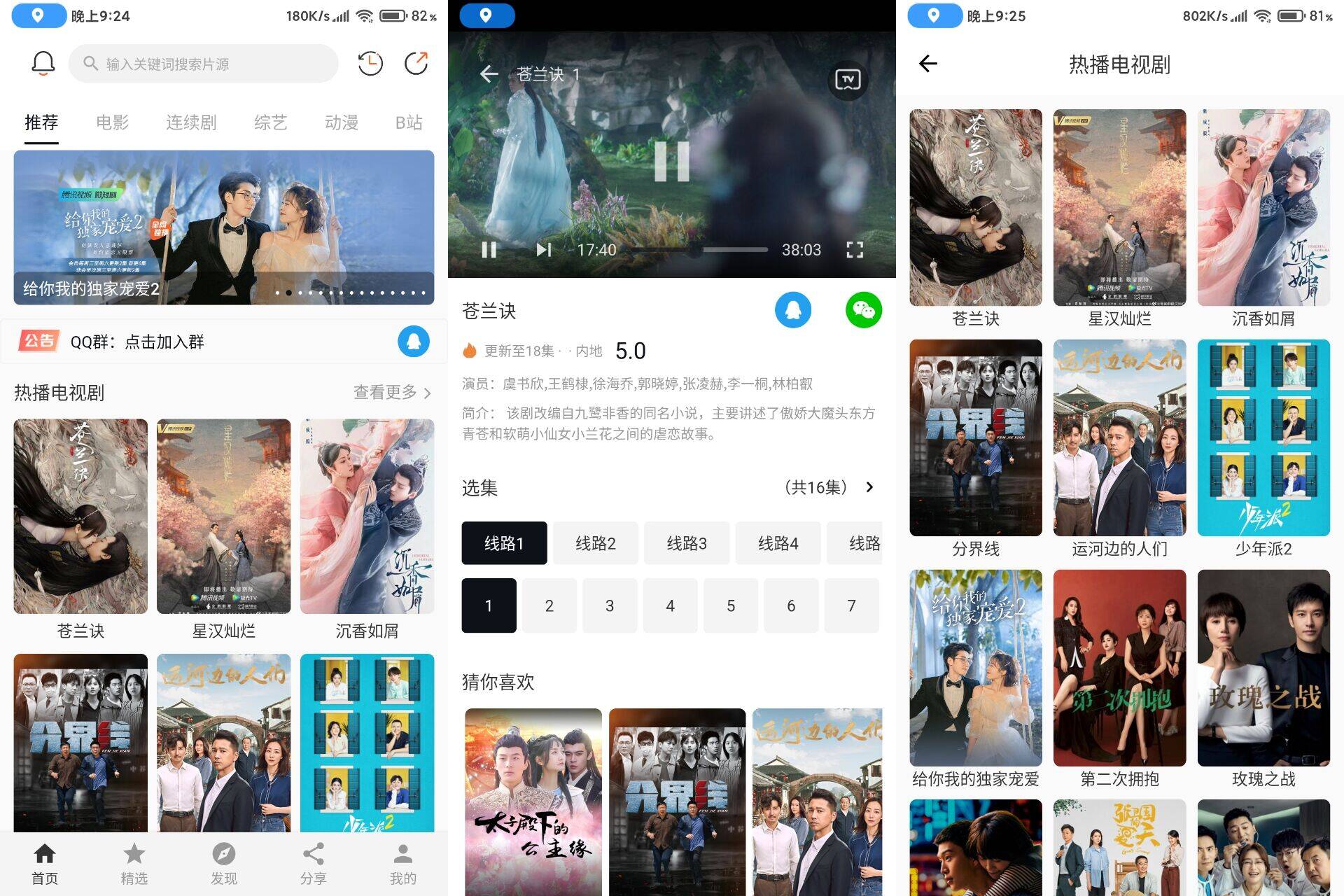Cast video with the TV icon
1344x896 pixels.
(x=848, y=80)
